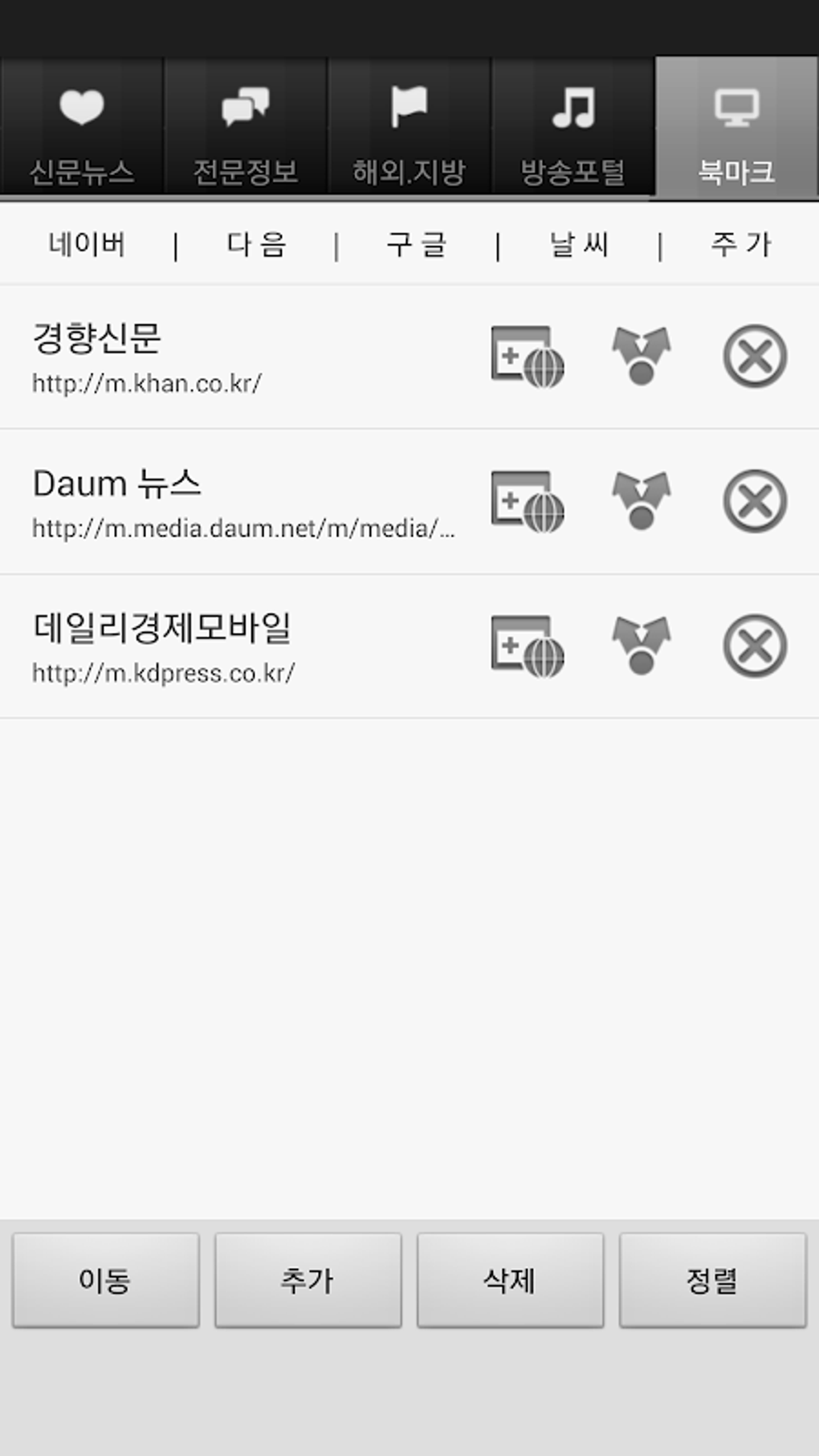The image size is (819, 1456).
Task: Open Daum 뉴스 in a new browser window
Action: [528, 501]
